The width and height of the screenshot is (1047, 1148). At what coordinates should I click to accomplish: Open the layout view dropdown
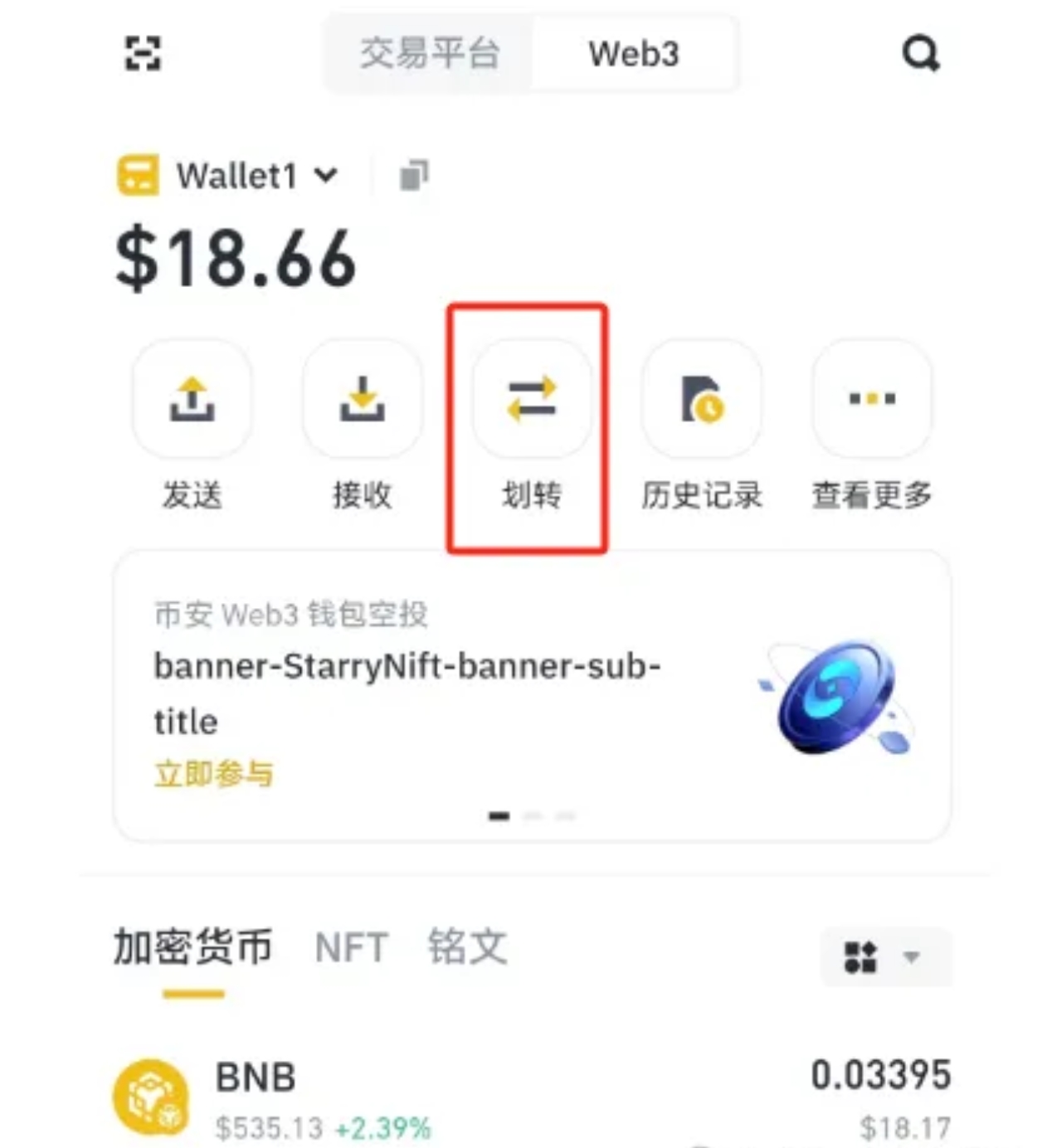[x=884, y=957]
